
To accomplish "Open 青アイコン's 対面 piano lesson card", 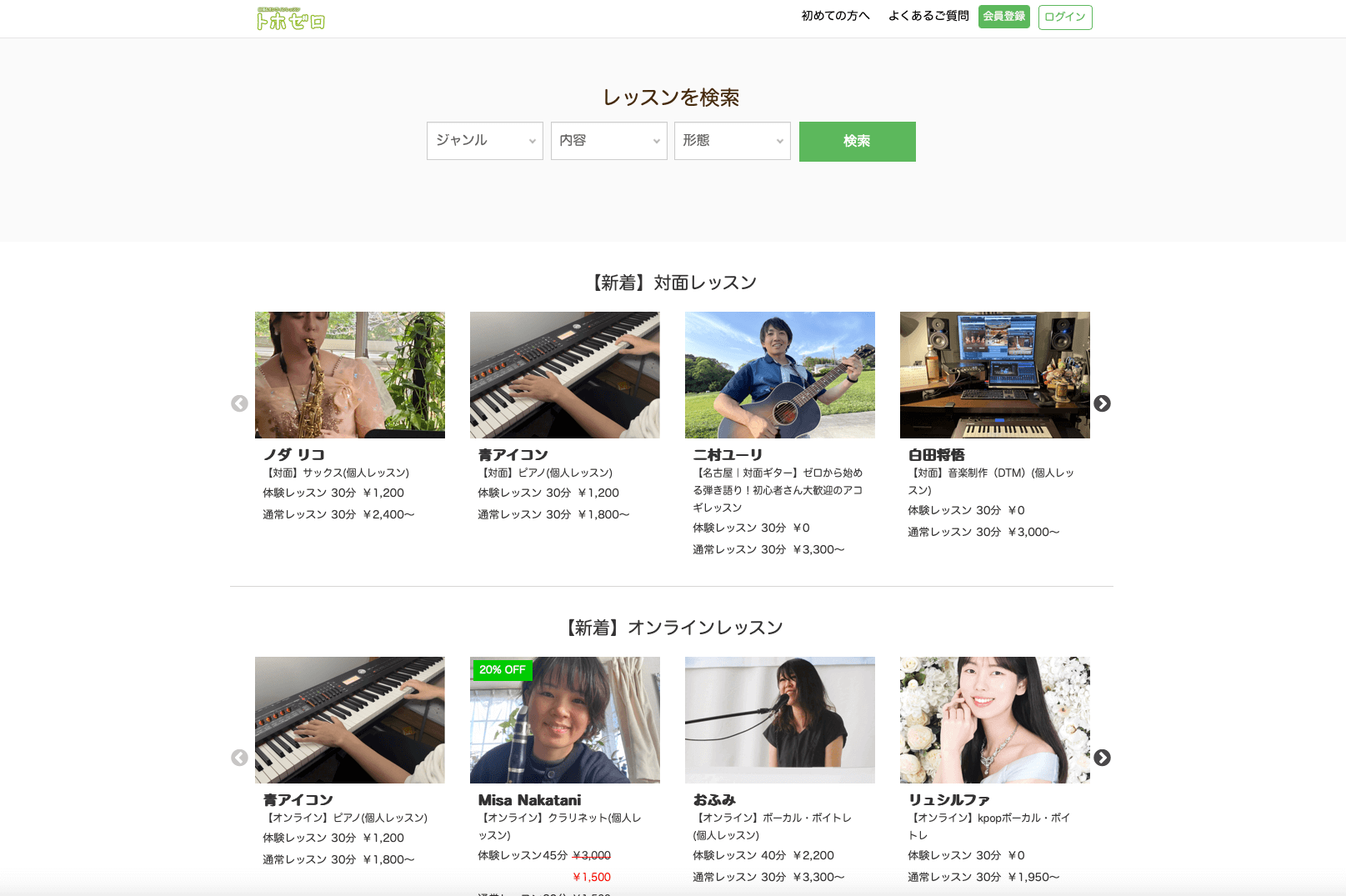I will coord(564,375).
